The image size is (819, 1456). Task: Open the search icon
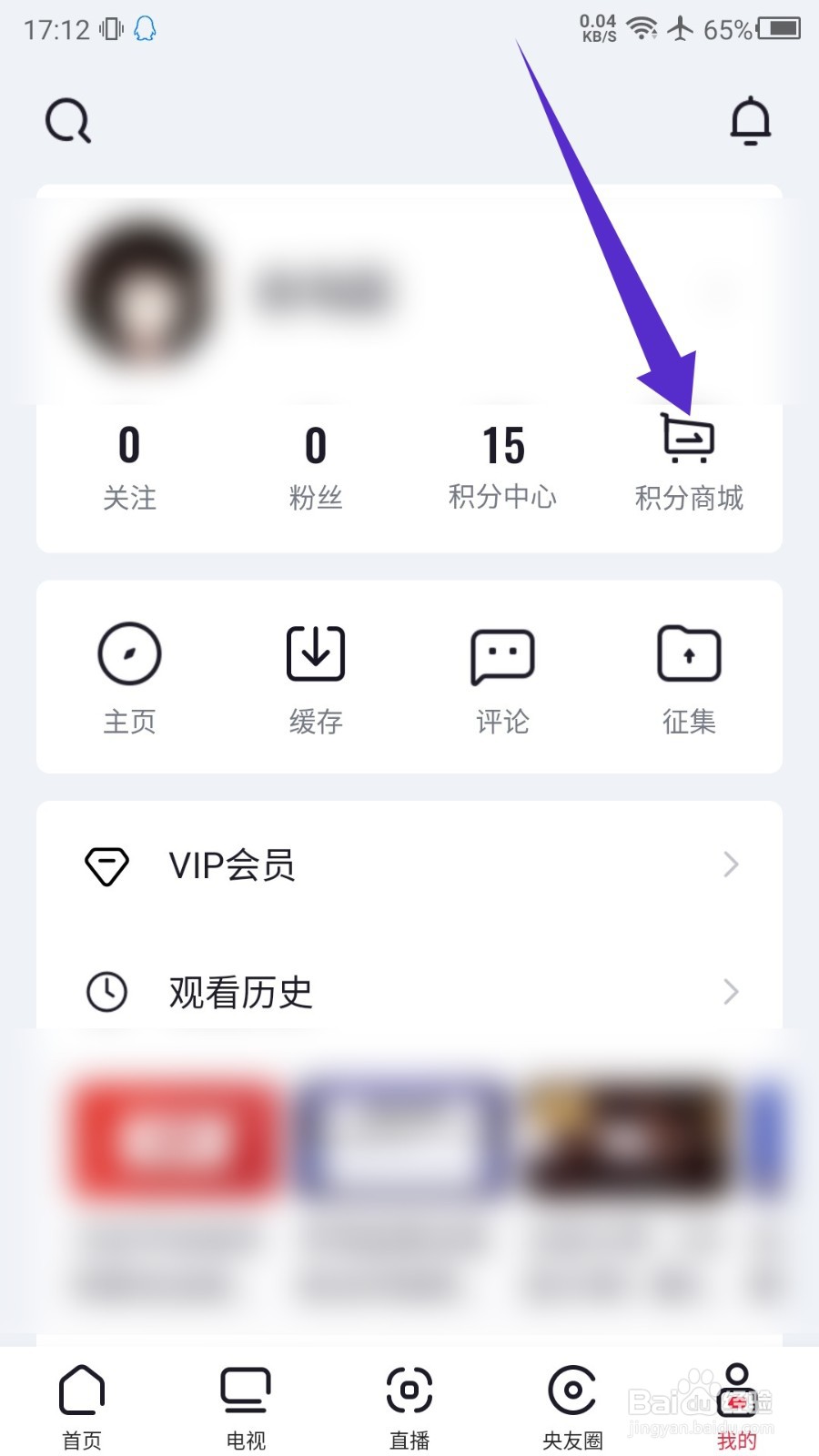coord(68,121)
